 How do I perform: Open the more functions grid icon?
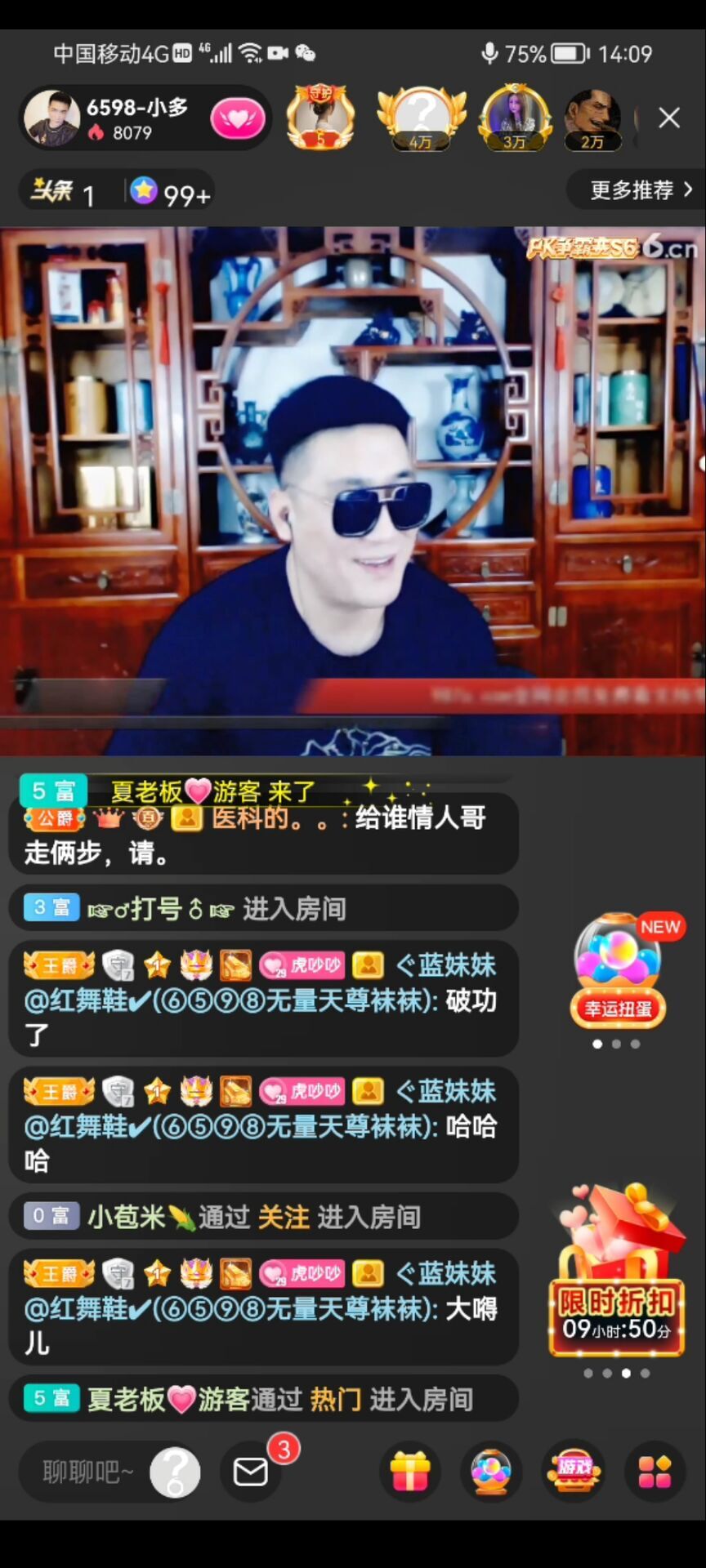655,1472
